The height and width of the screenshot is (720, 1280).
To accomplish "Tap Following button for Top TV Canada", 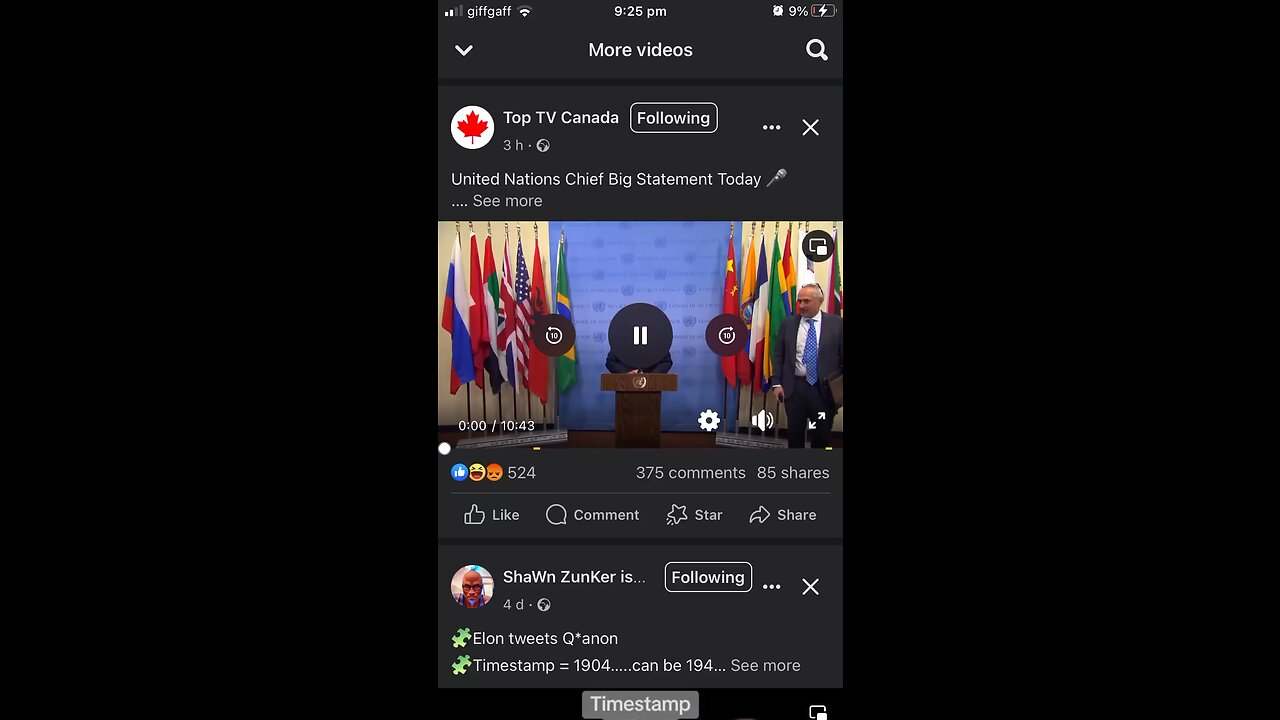I will coord(673,118).
